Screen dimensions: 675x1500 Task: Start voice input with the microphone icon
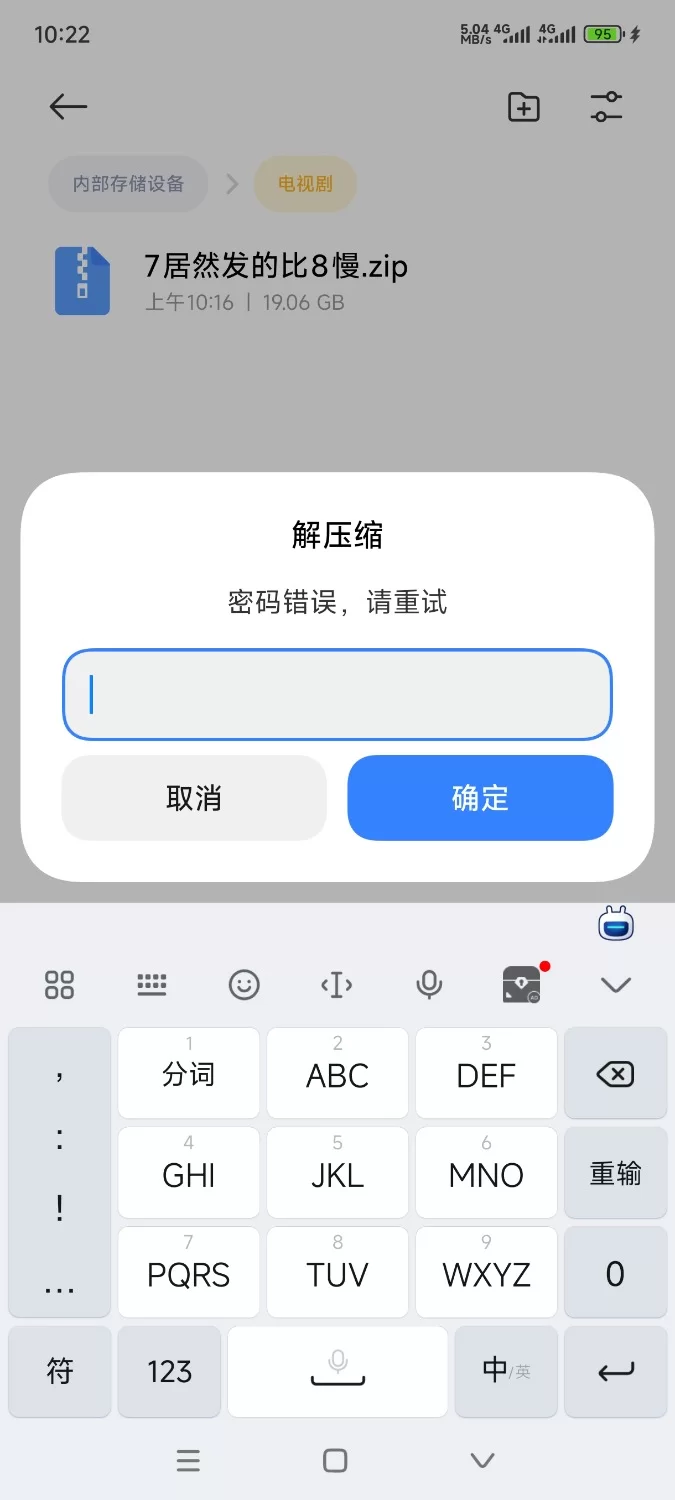(429, 985)
